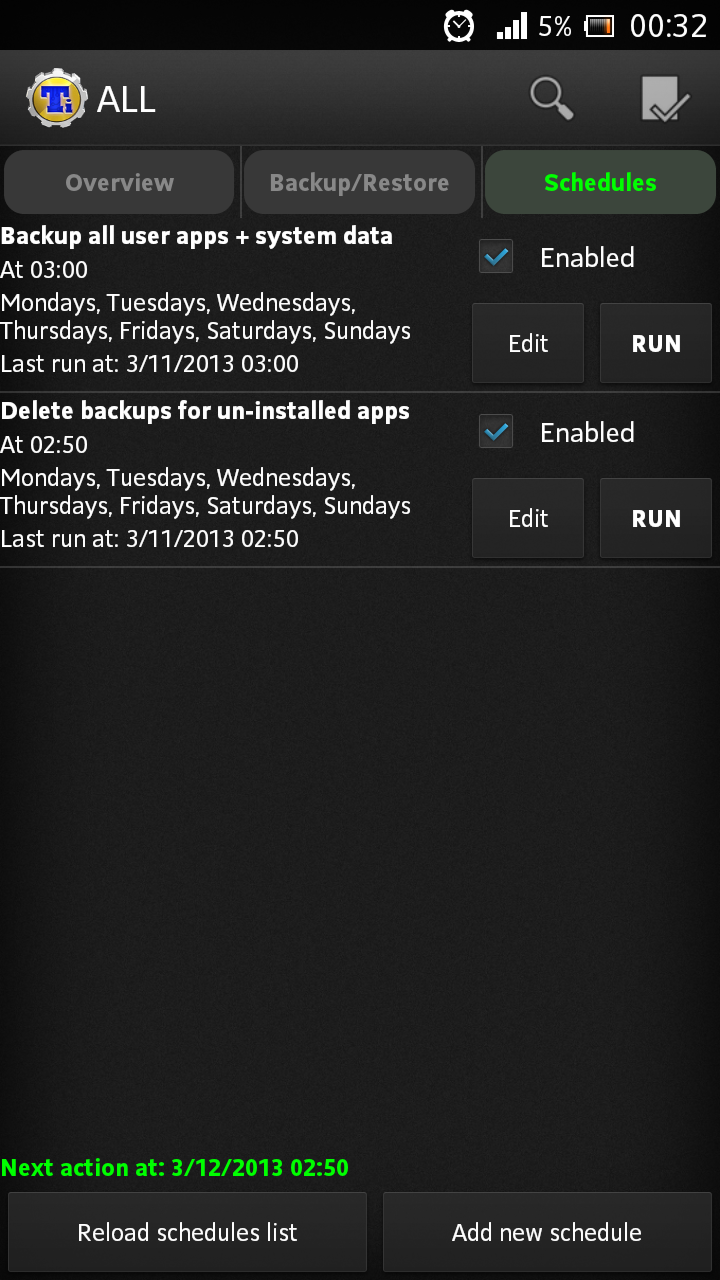Add new schedule
720x1280 pixels.
point(547,1233)
